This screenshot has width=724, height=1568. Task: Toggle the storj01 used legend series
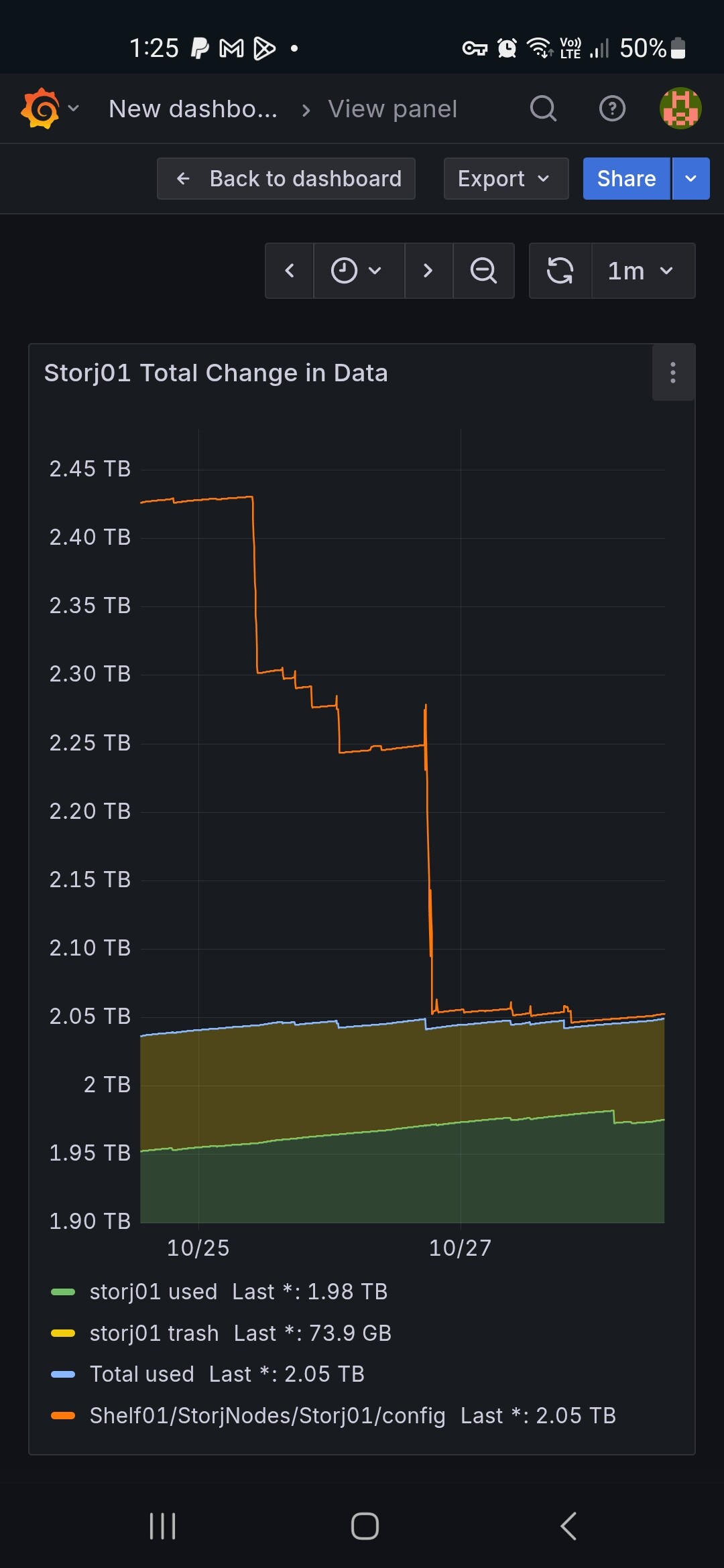point(154,1291)
